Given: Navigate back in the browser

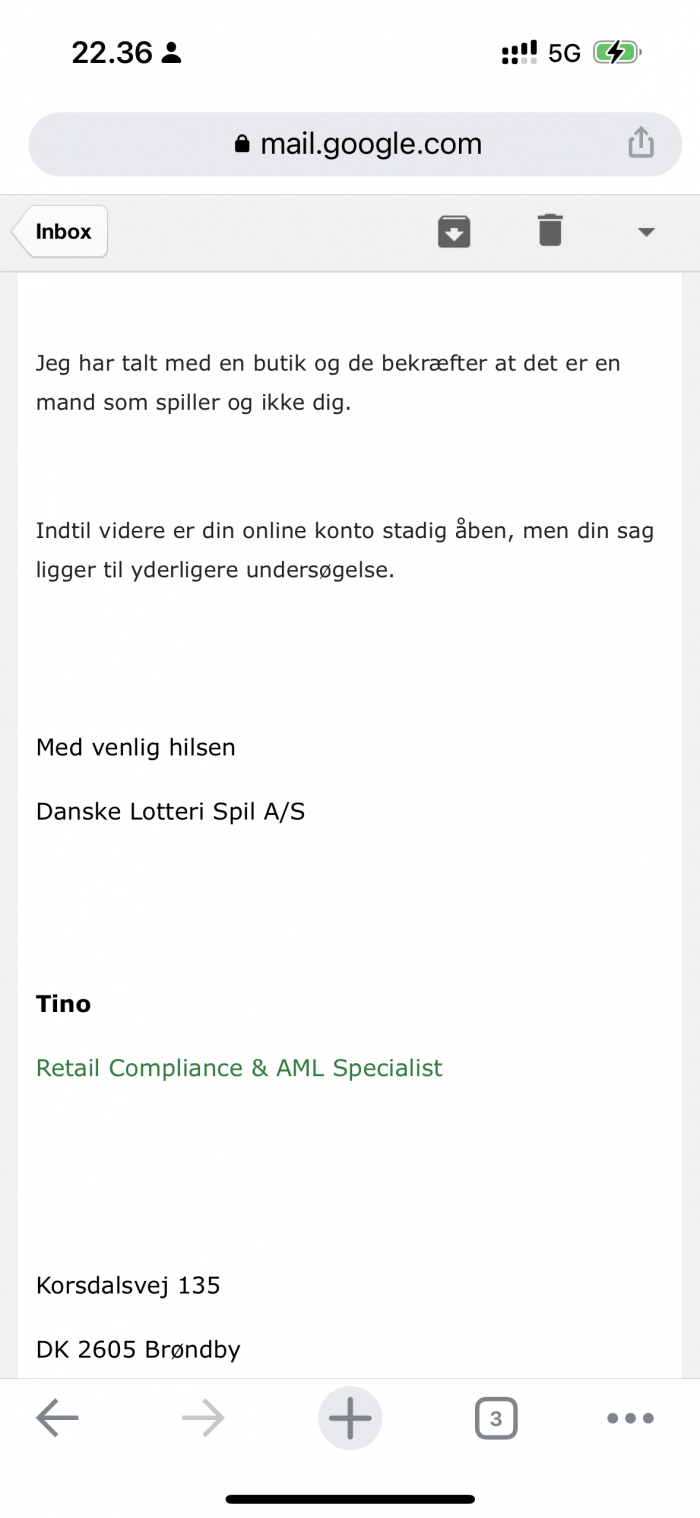Looking at the screenshot, I should 57,1417.
